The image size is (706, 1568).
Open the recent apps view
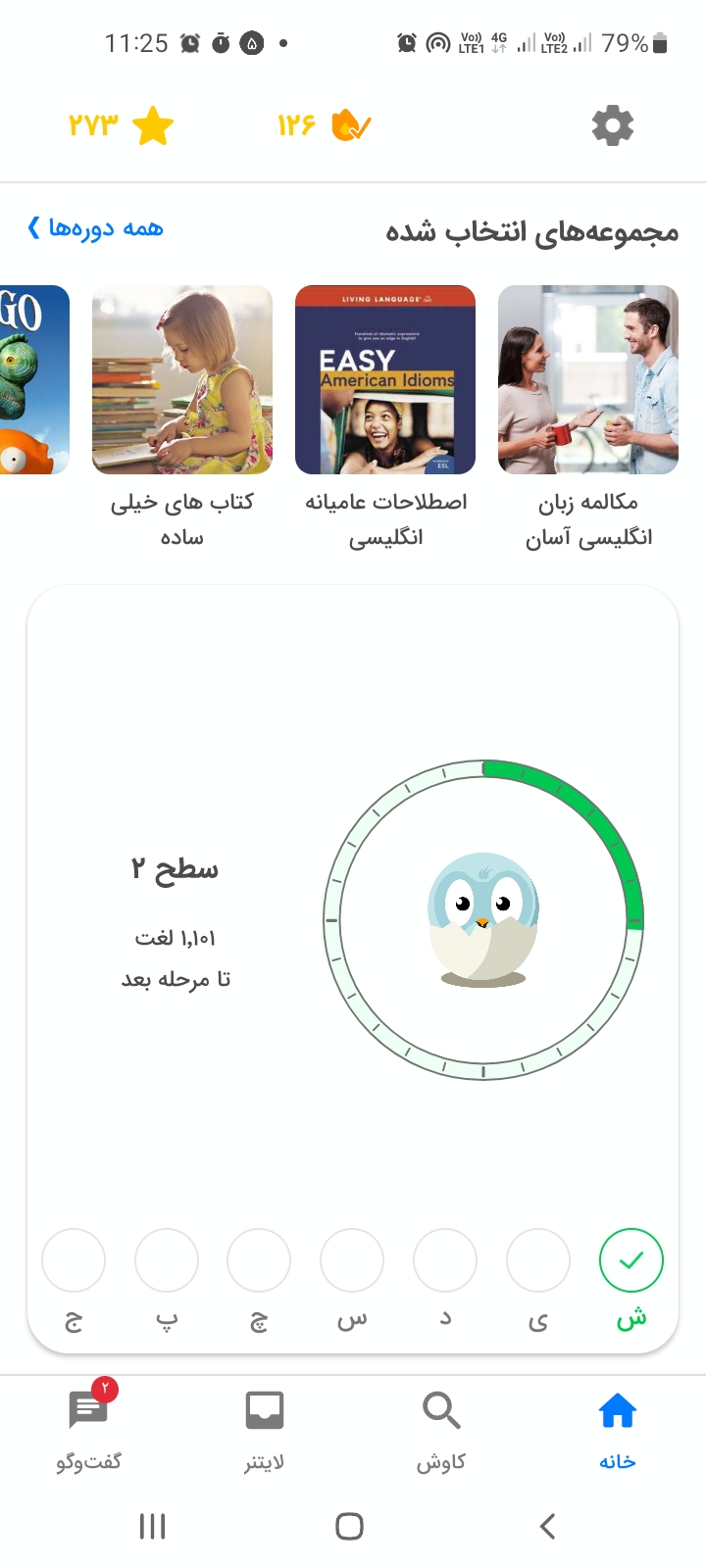[x=152, y=1526]
